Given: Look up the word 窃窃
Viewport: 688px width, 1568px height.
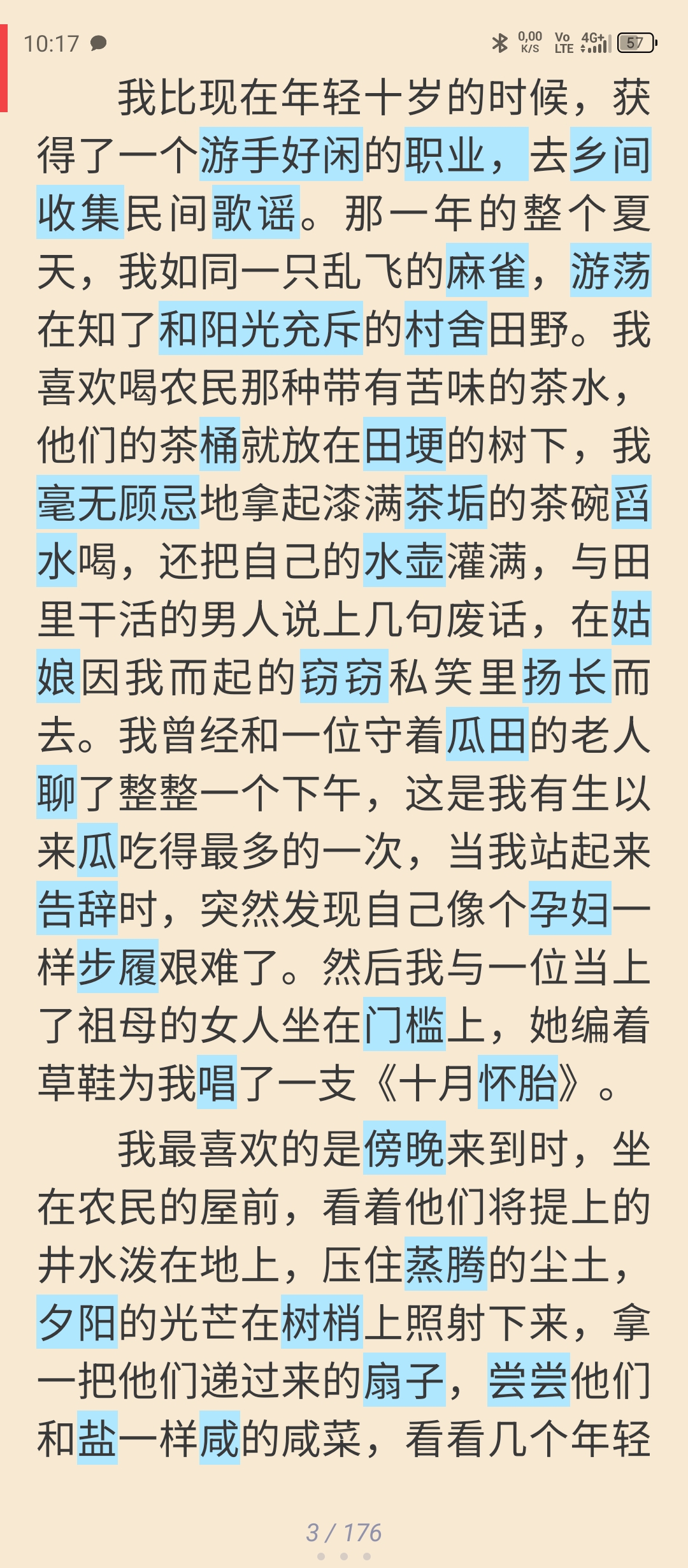Looking at the screenshot, I should [x=344, y=676].
